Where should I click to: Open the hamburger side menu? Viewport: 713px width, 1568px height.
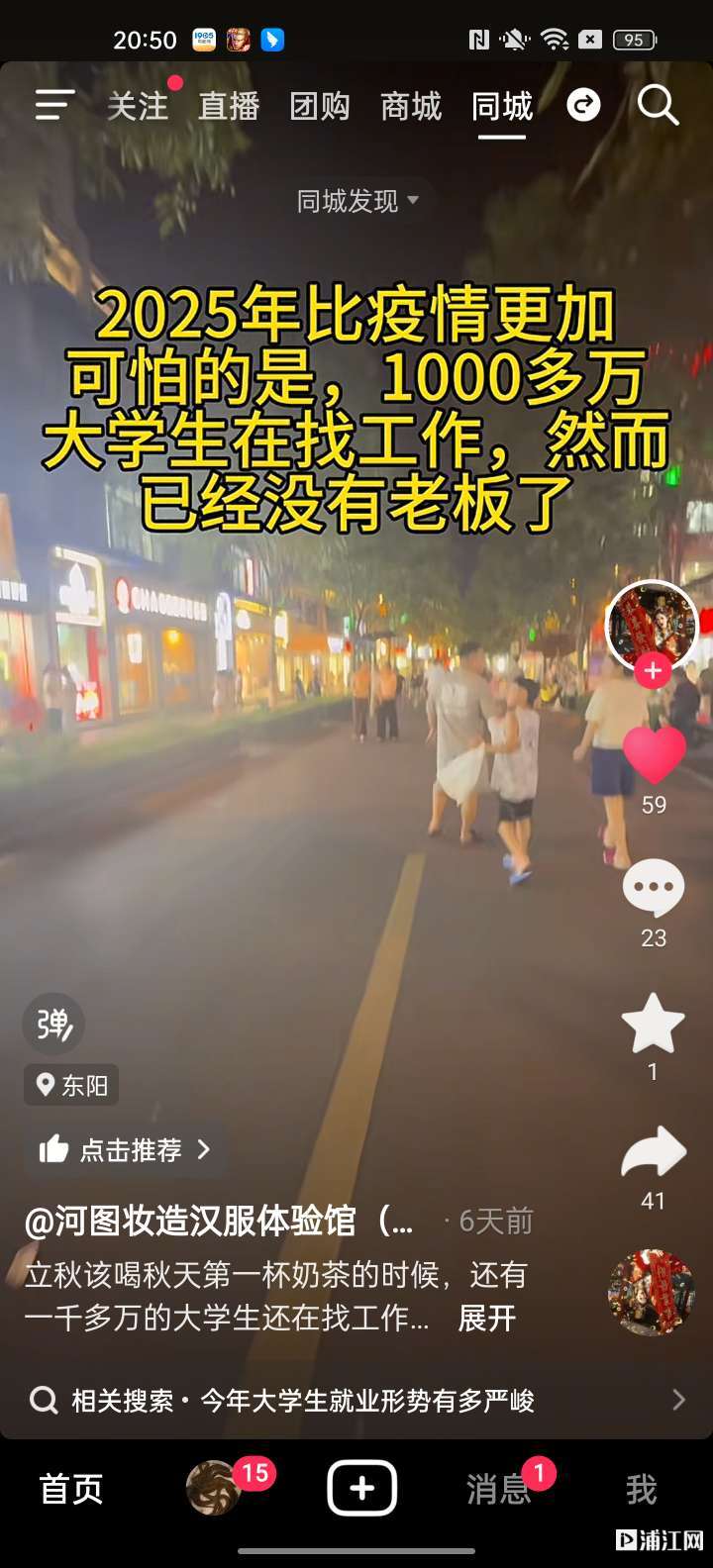click(x=53, y=105)
